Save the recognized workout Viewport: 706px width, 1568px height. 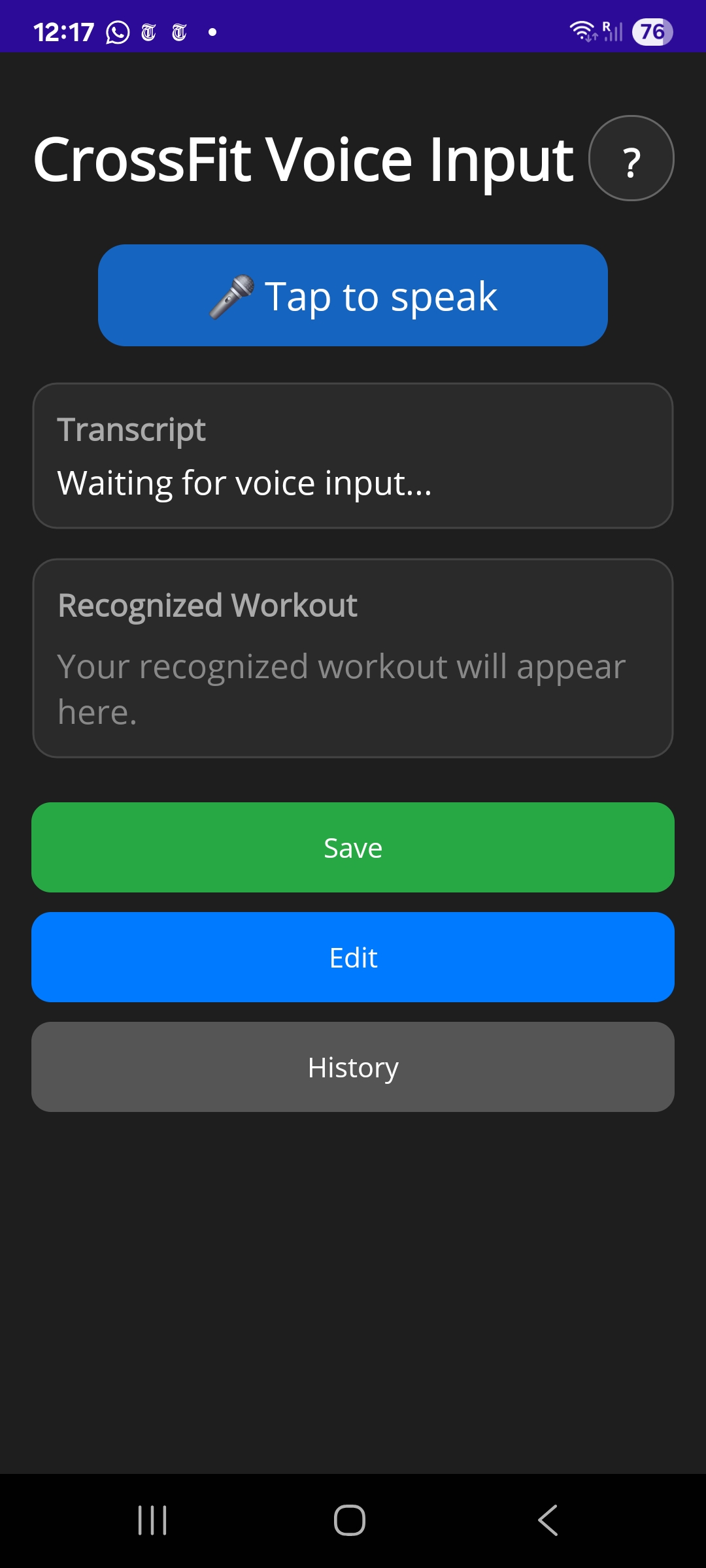click(x=353, y=847)
